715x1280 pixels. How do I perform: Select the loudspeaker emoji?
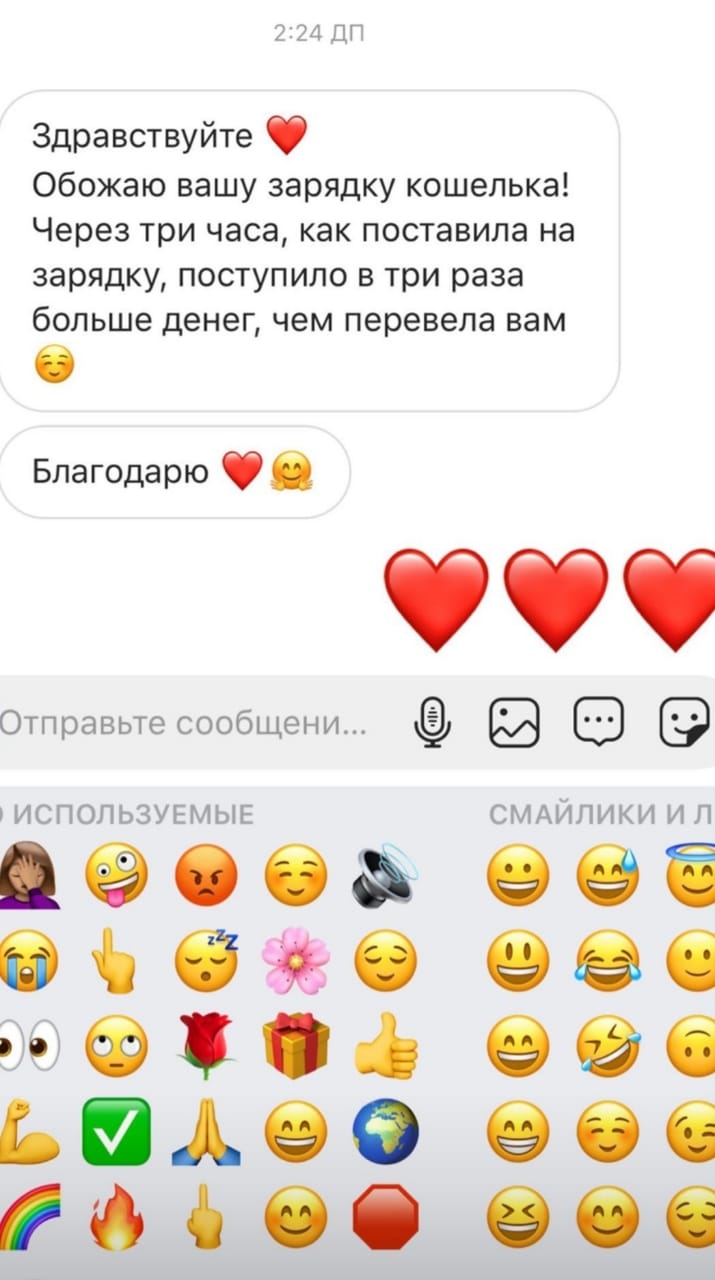386,875
